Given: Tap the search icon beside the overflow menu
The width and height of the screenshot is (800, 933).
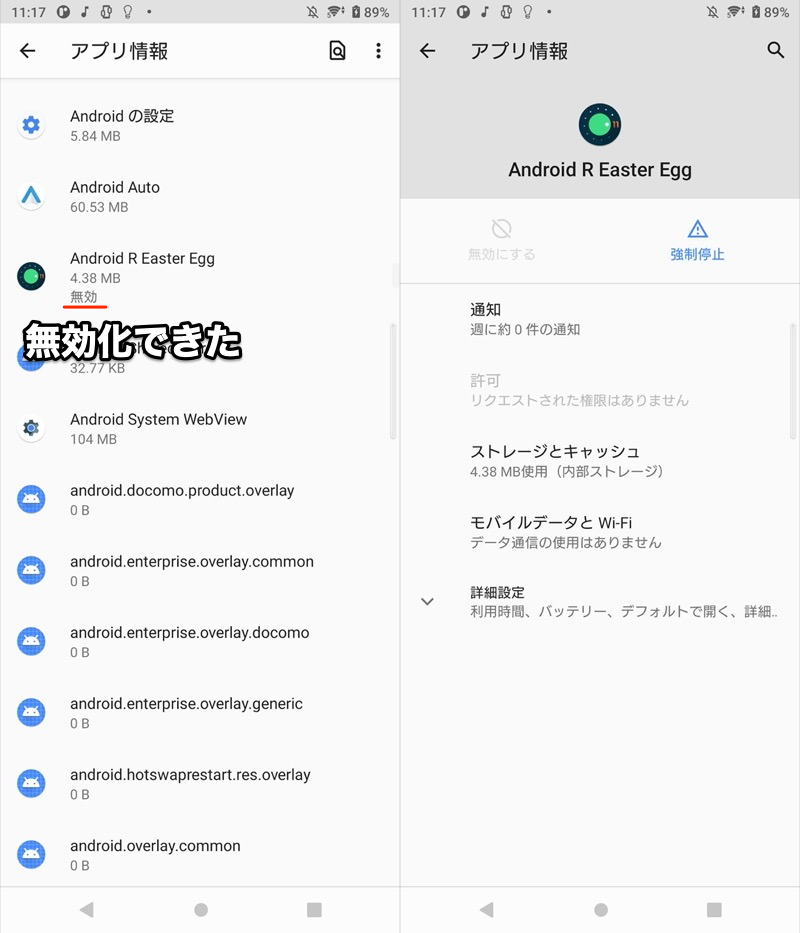Looking at the screenshot, I should (338, 51).
